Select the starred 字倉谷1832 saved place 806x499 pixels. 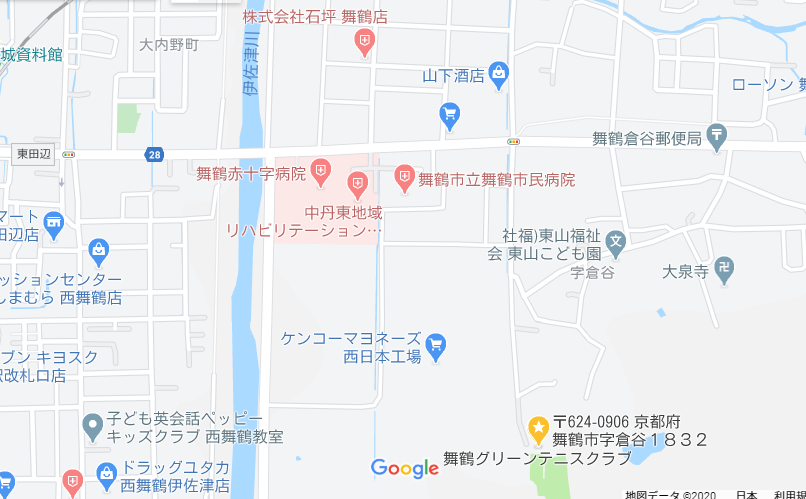[538, 429]
